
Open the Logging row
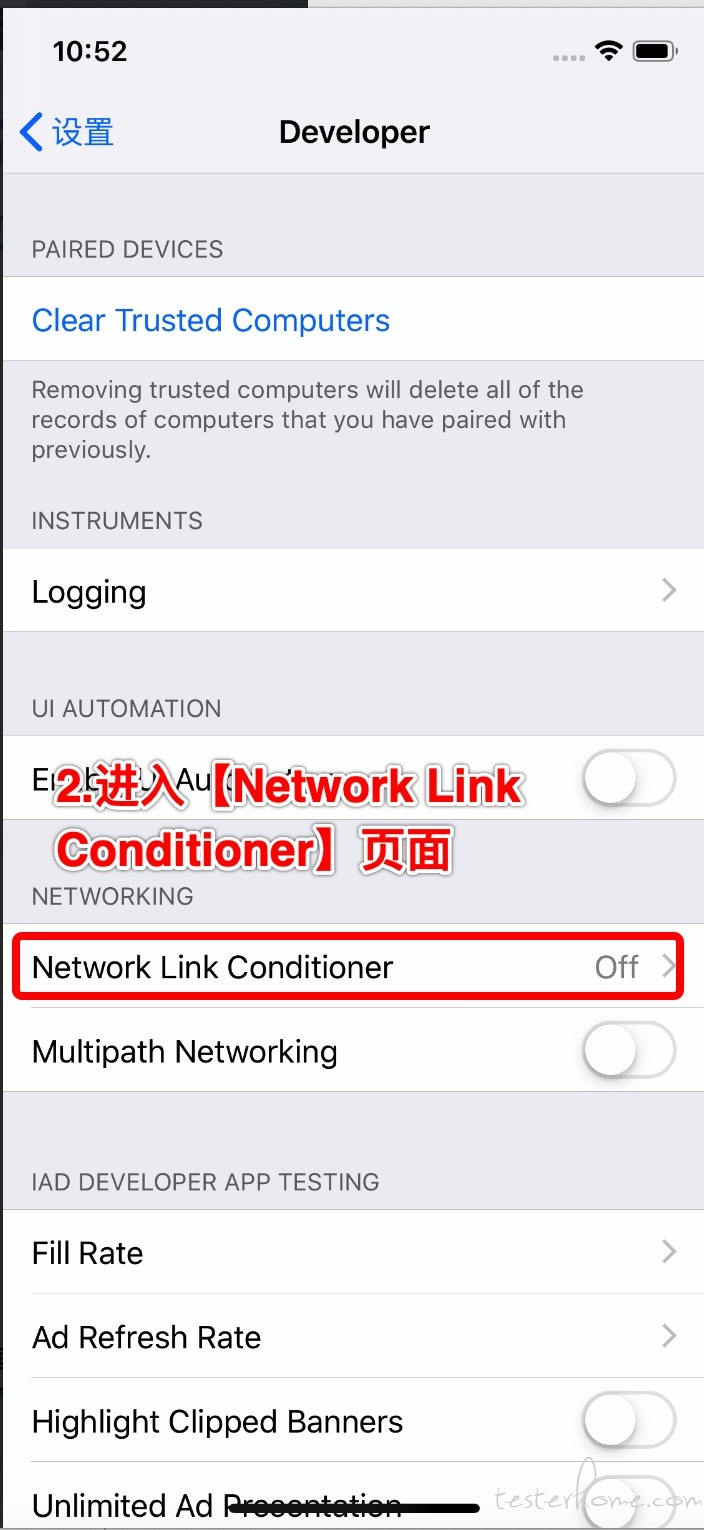[352, 591]
